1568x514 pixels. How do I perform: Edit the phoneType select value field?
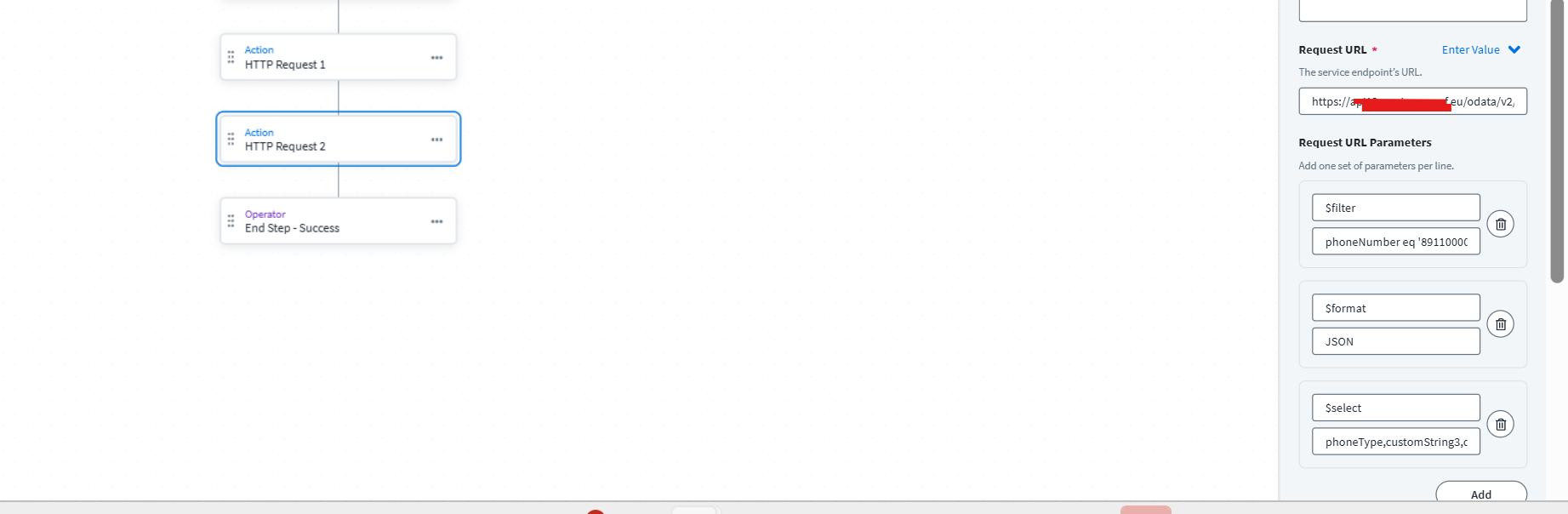pos(1395,442)
